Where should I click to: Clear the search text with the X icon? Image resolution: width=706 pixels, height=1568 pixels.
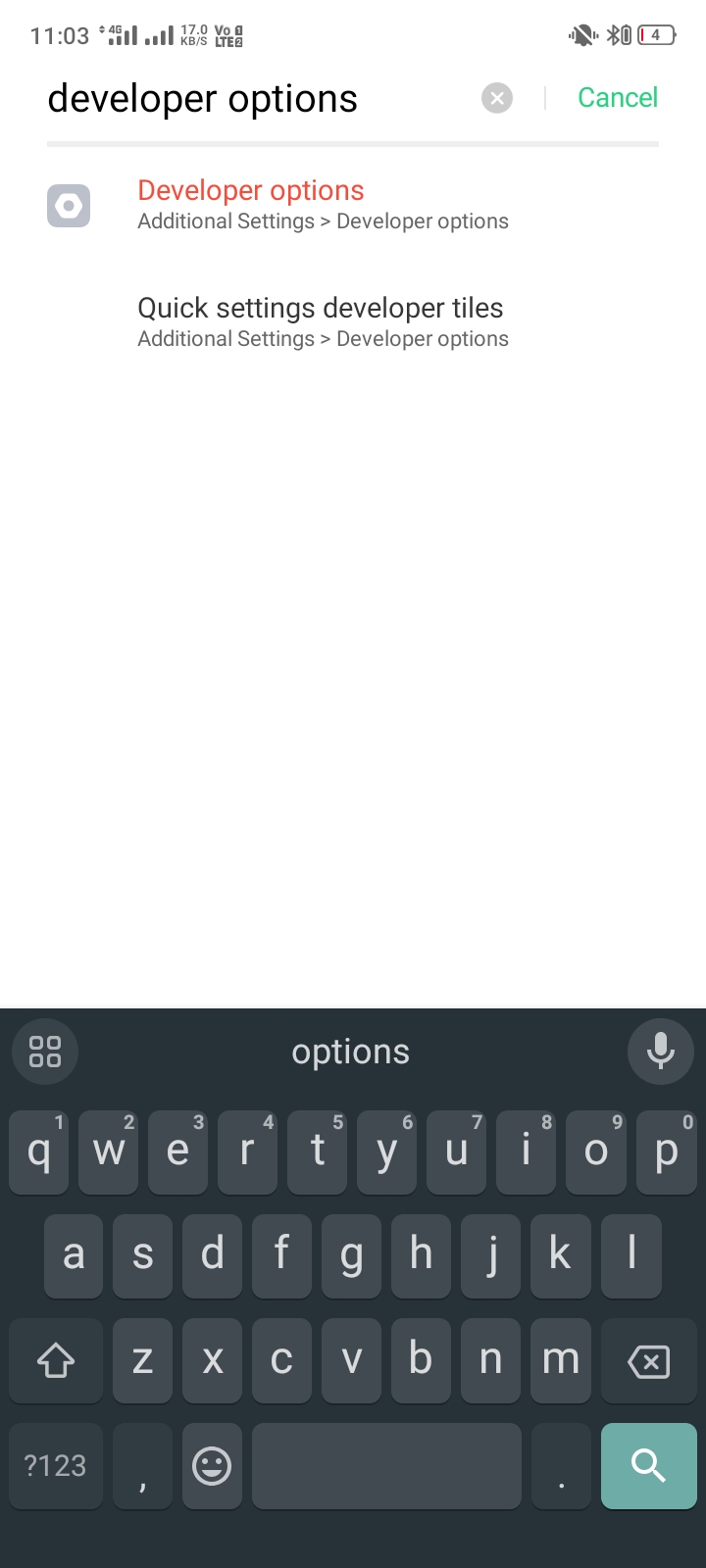497,98
